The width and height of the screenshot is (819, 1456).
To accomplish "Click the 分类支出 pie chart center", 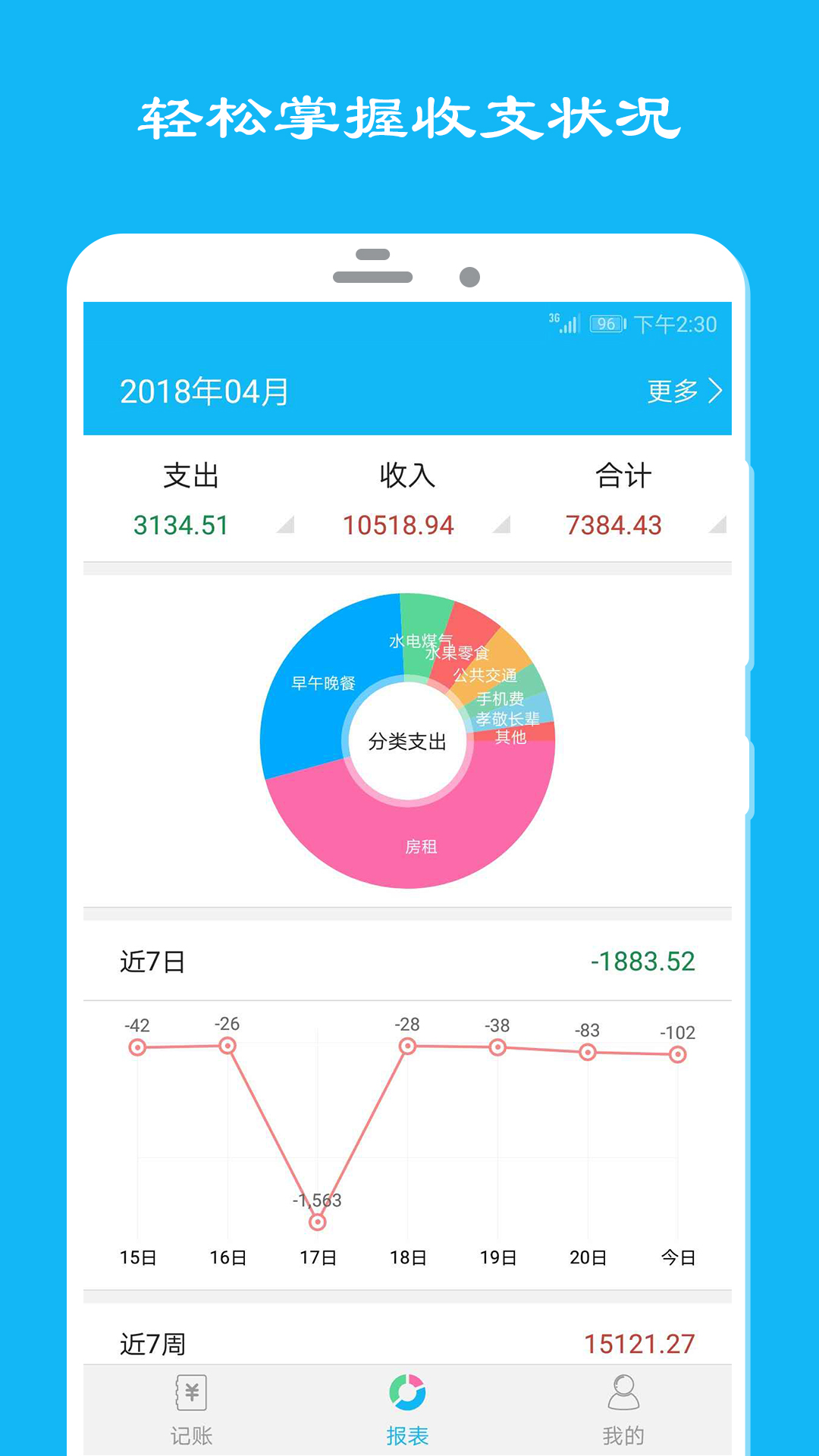I will pyautogui.click(x=407, y=739).
